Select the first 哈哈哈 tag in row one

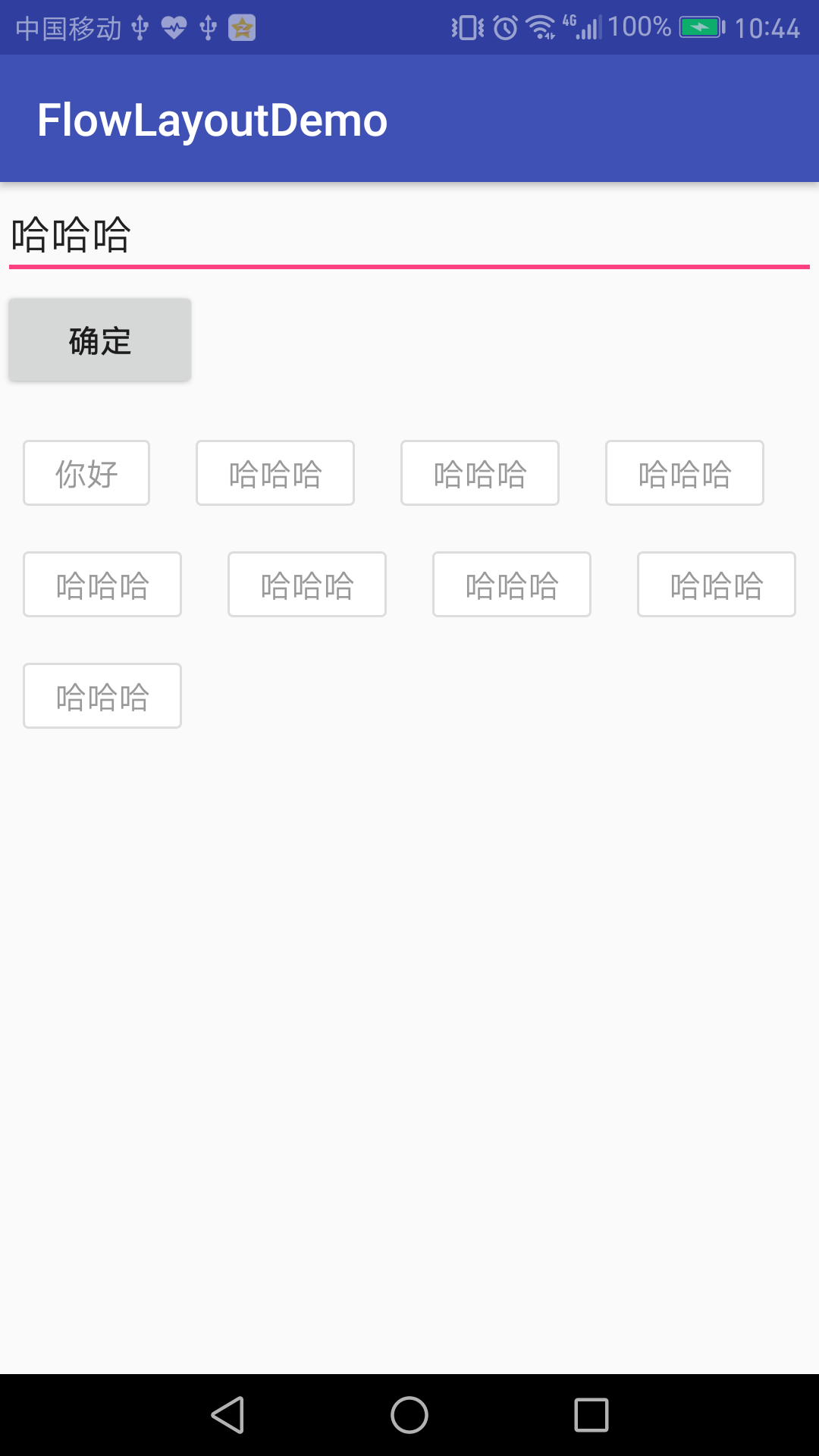275,472
